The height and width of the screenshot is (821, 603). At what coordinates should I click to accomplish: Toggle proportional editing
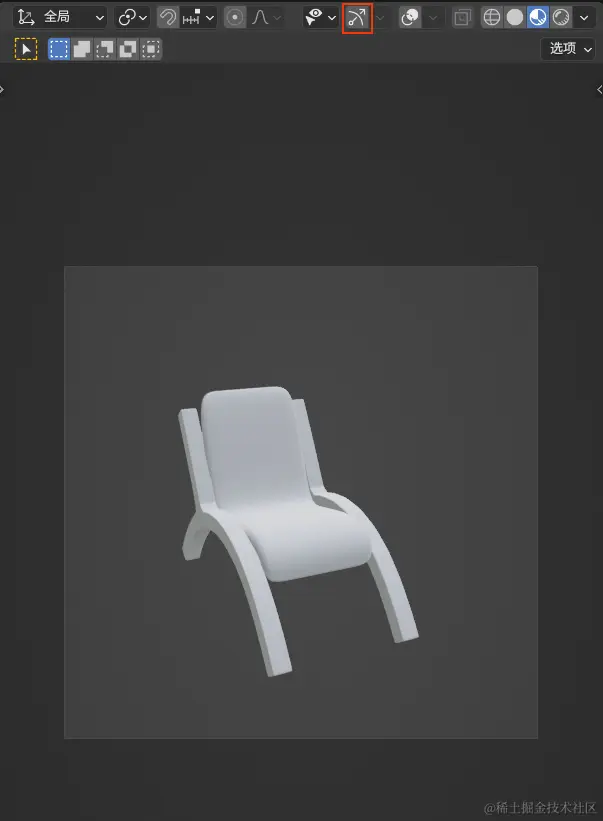tap(235, 17)
